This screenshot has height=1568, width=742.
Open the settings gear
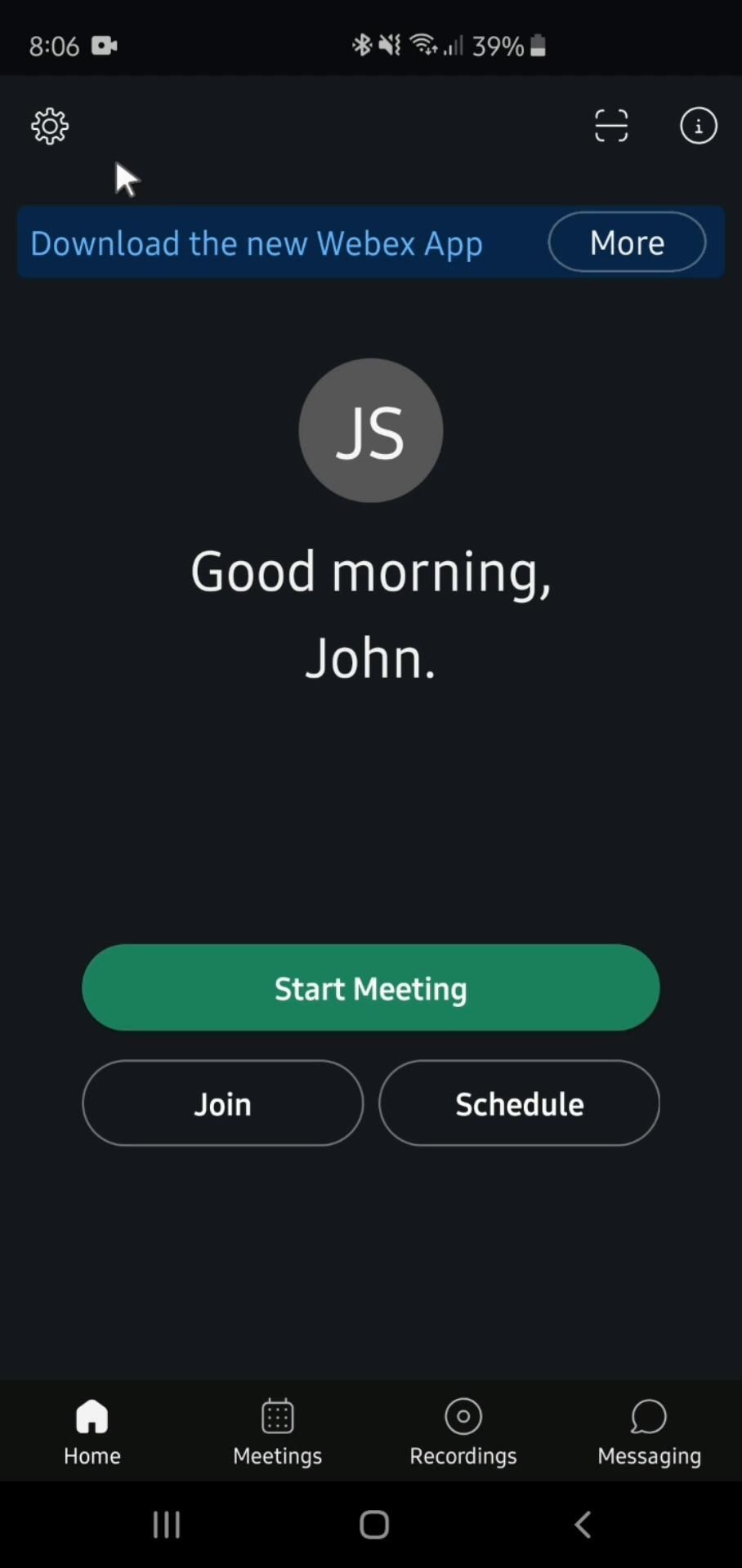(50, 127)
